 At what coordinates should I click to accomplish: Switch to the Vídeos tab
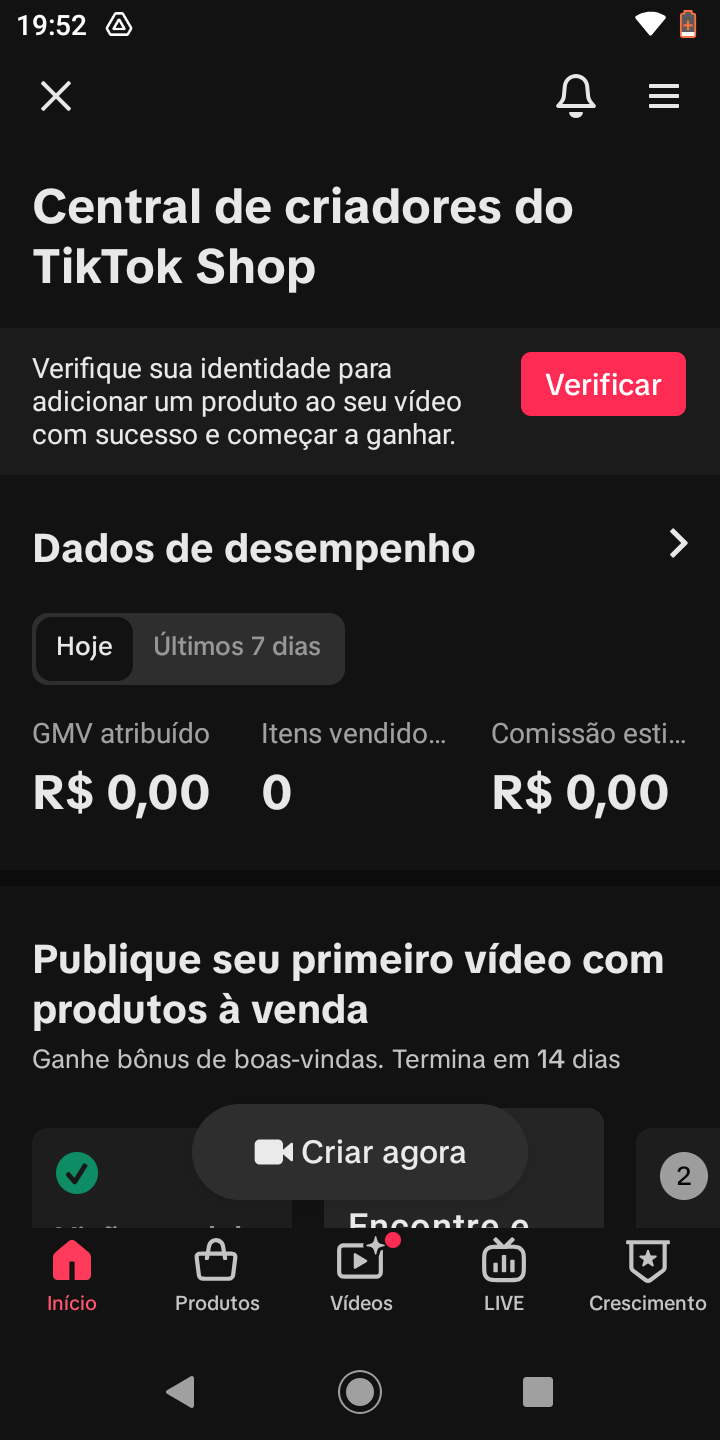point(362,1275)
